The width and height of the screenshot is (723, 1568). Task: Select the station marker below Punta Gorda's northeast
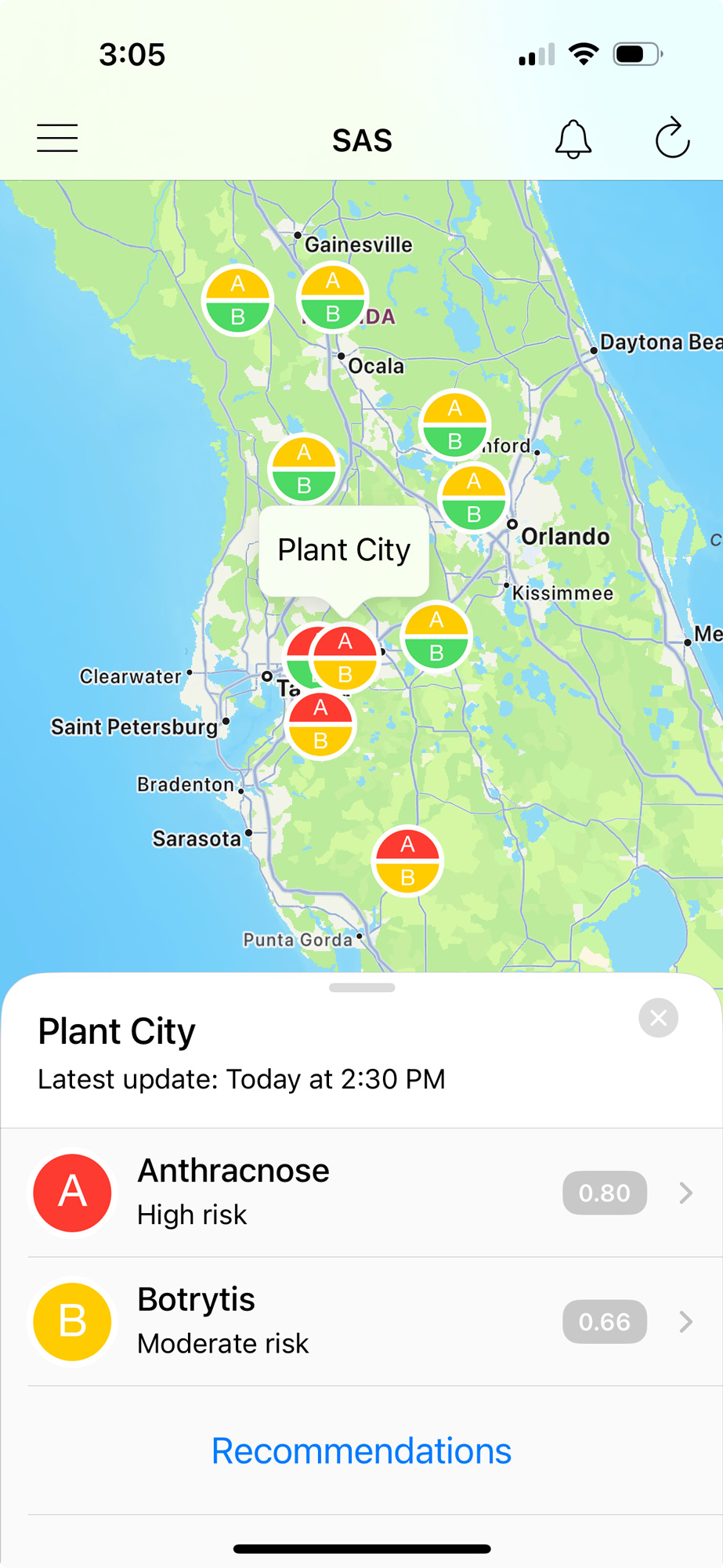pos(407,860)
